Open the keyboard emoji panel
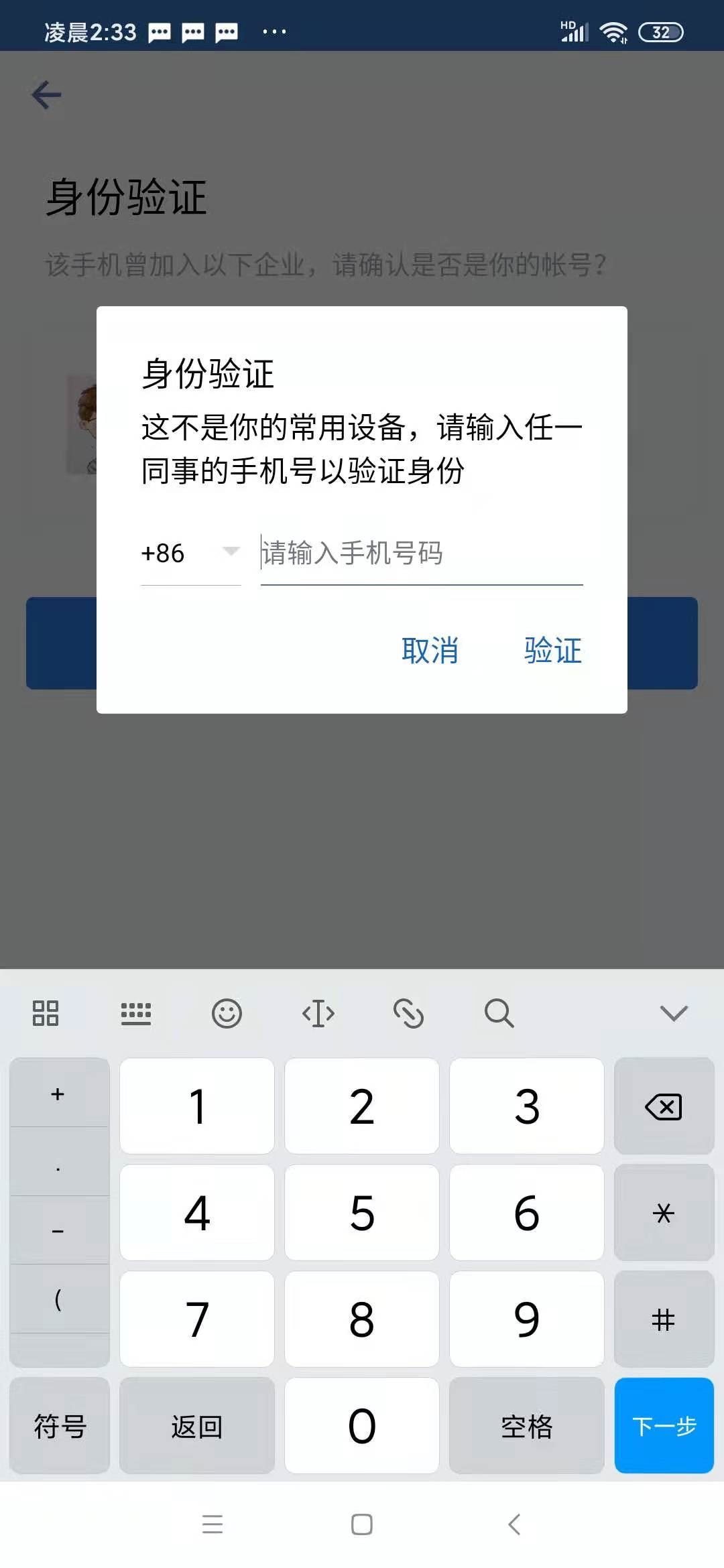This screenshot has height=1568, width=724. pos(227,1013)
